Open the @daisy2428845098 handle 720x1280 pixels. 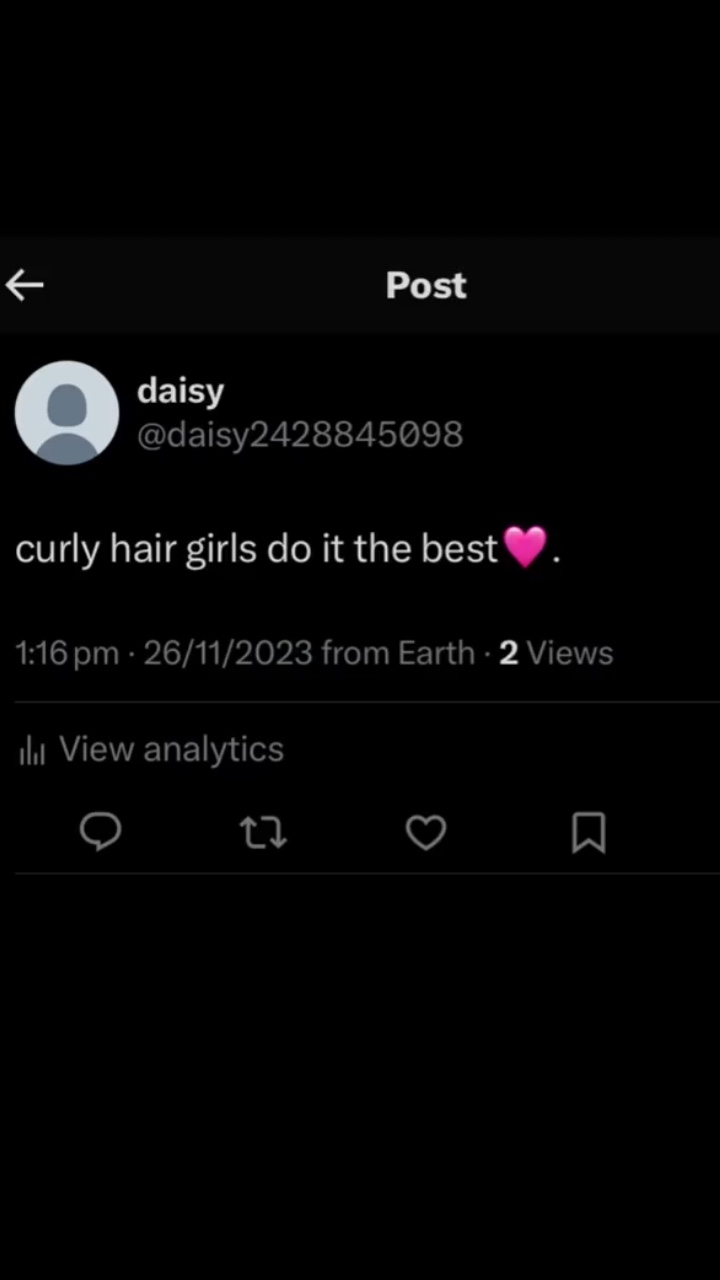pyautogui.click(x=300, y=435)
